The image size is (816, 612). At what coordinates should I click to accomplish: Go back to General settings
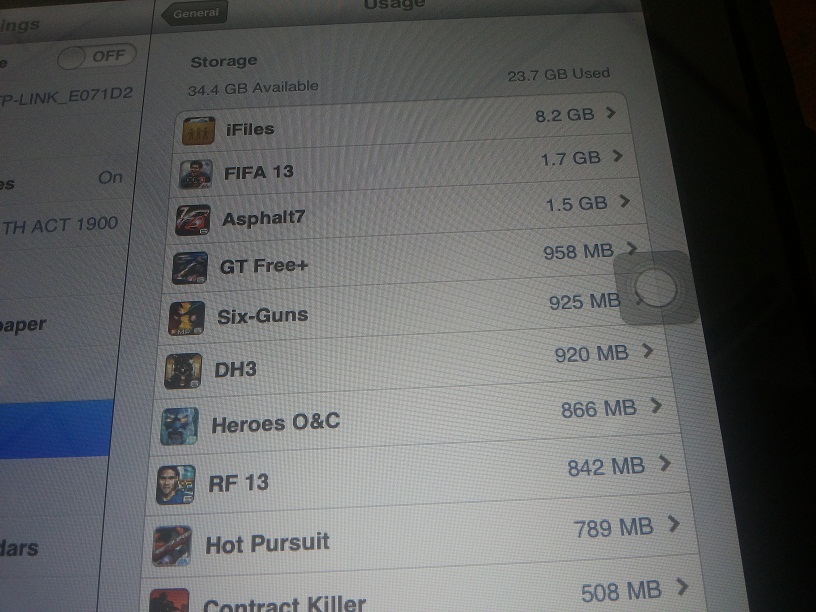click(x=198, y=13)
